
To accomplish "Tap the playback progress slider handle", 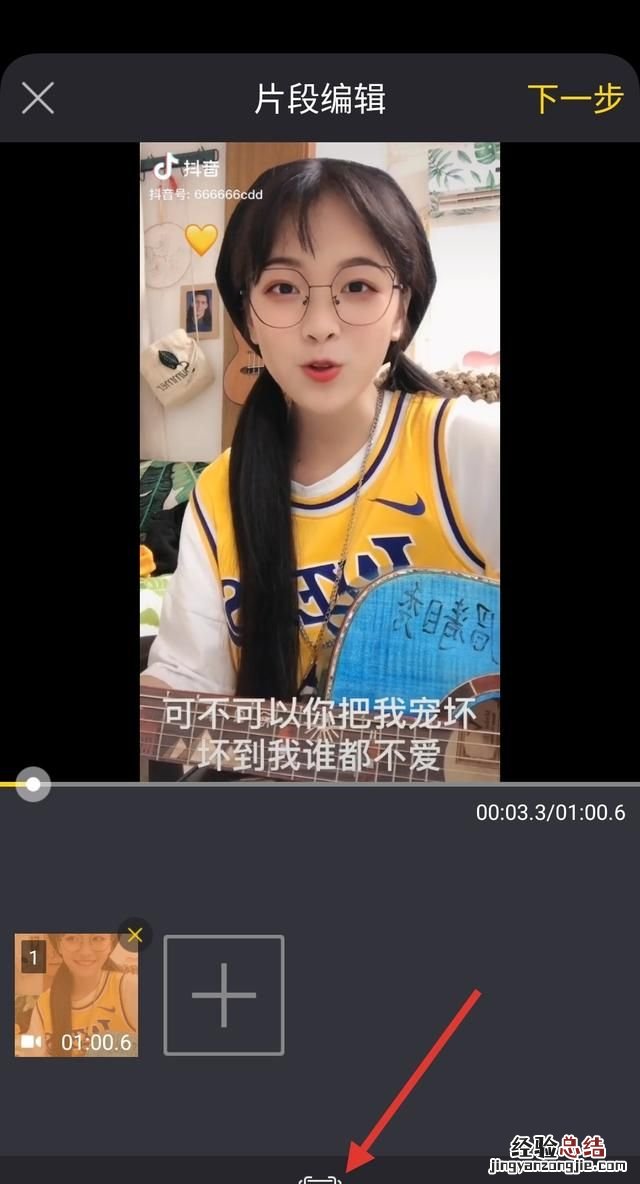I will pyautogui.click(x=34, y=784).
